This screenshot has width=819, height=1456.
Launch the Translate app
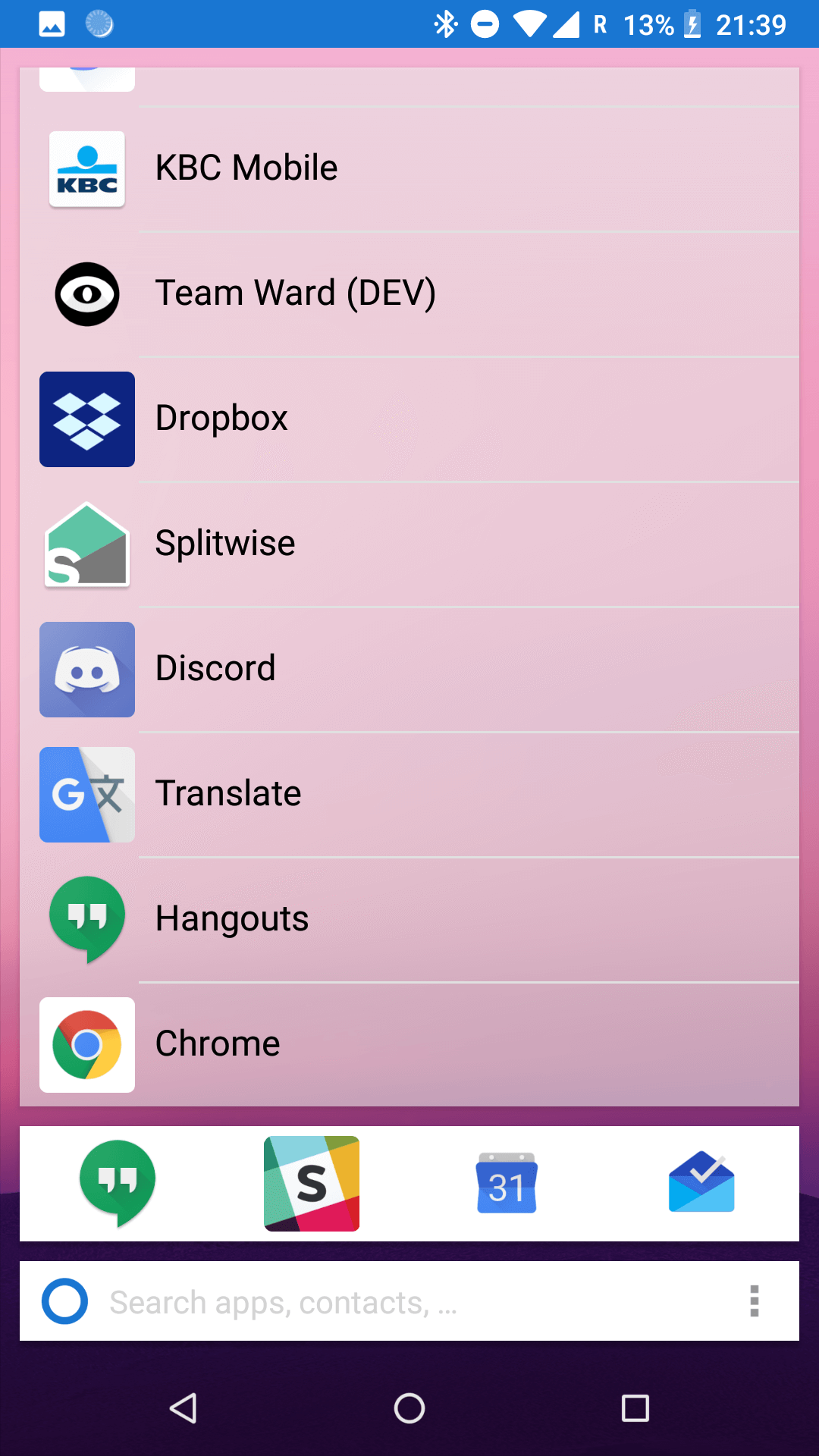(x=409, y=795)
